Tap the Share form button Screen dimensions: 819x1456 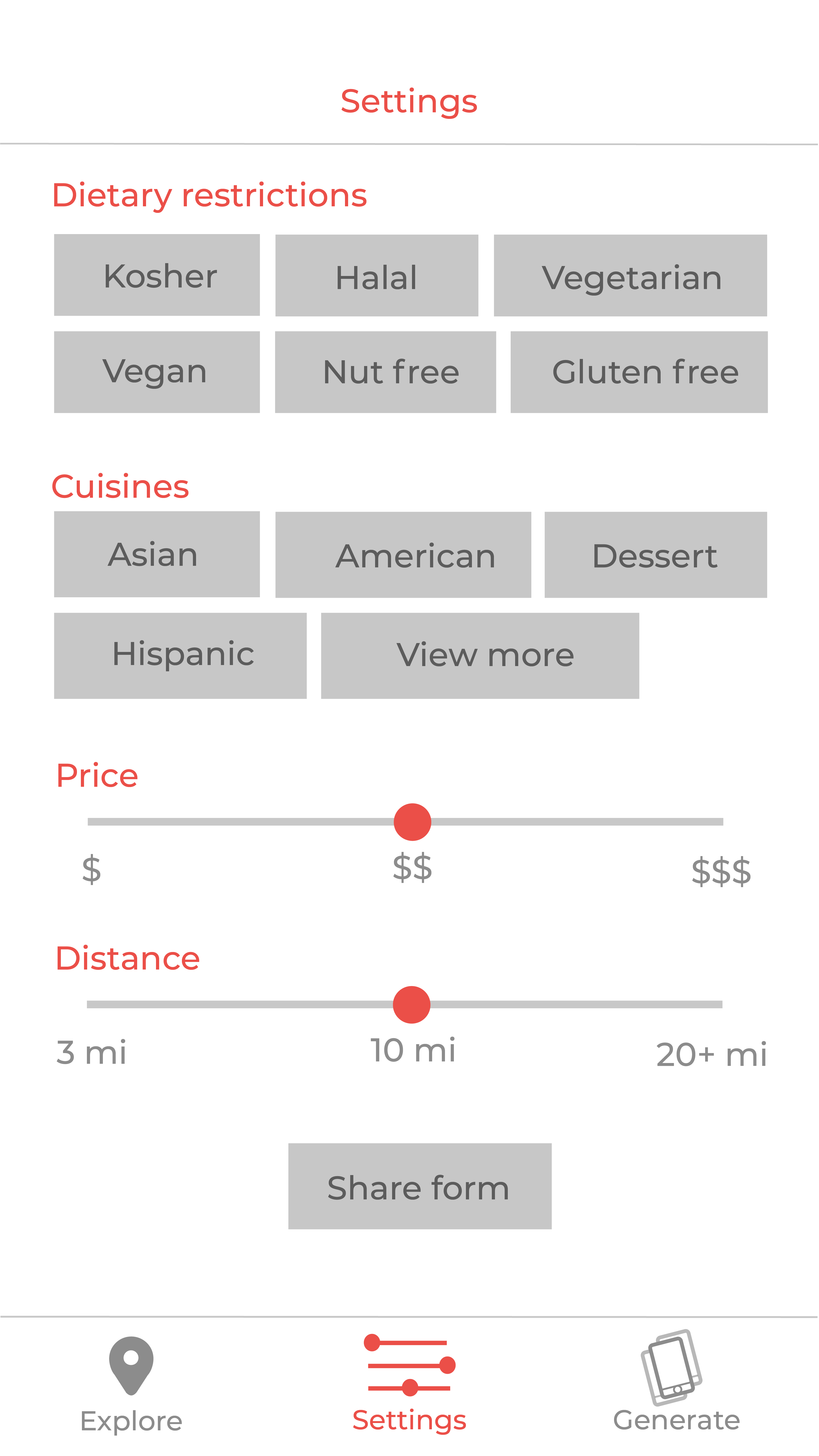coord(420,1186)
